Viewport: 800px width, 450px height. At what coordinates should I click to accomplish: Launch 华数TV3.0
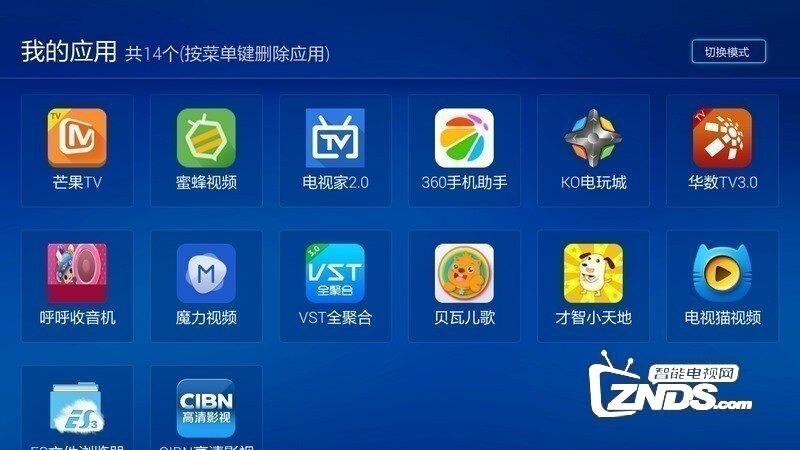pyautogui.click(x=722, y=150)
